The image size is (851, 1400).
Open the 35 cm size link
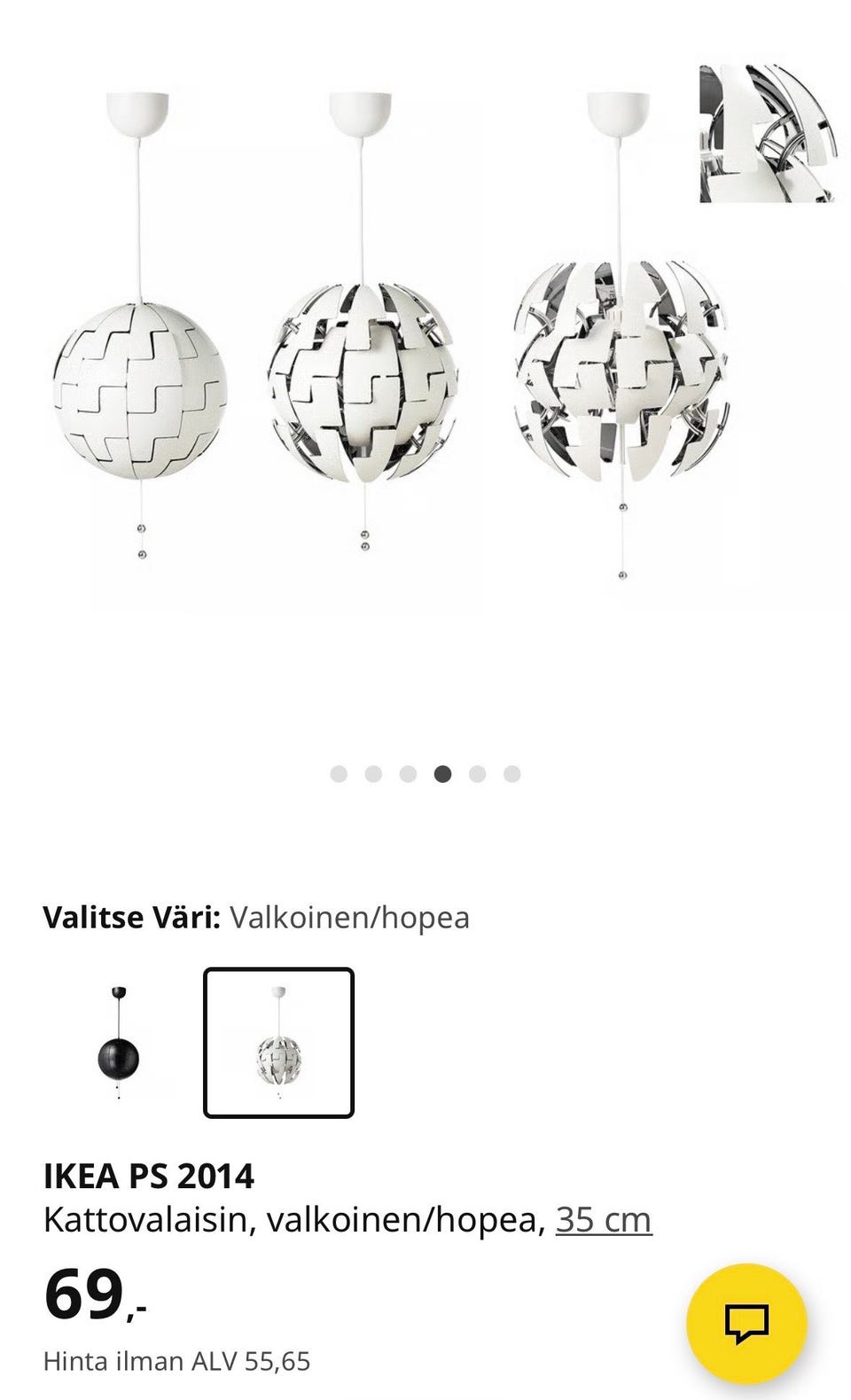pos(604,1220)
